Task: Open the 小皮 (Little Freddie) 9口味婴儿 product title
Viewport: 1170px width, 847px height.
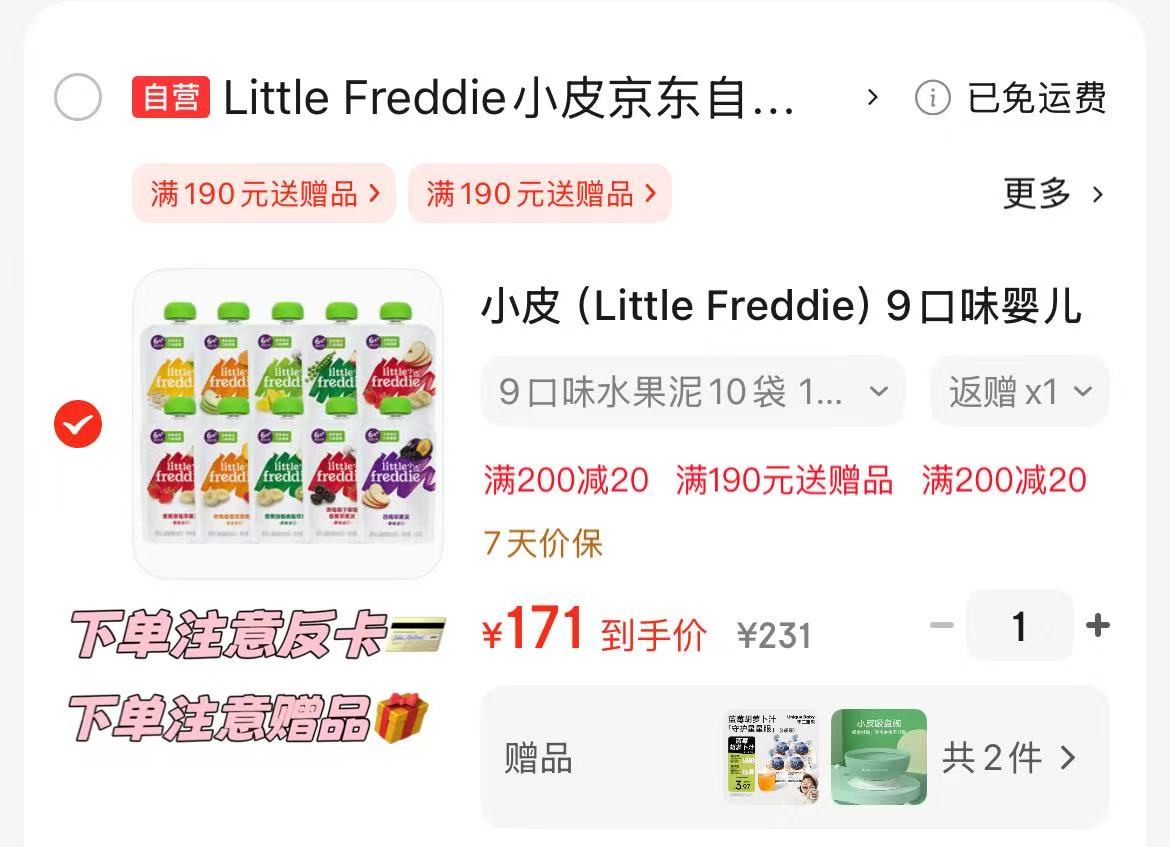Action: (780, 307)
